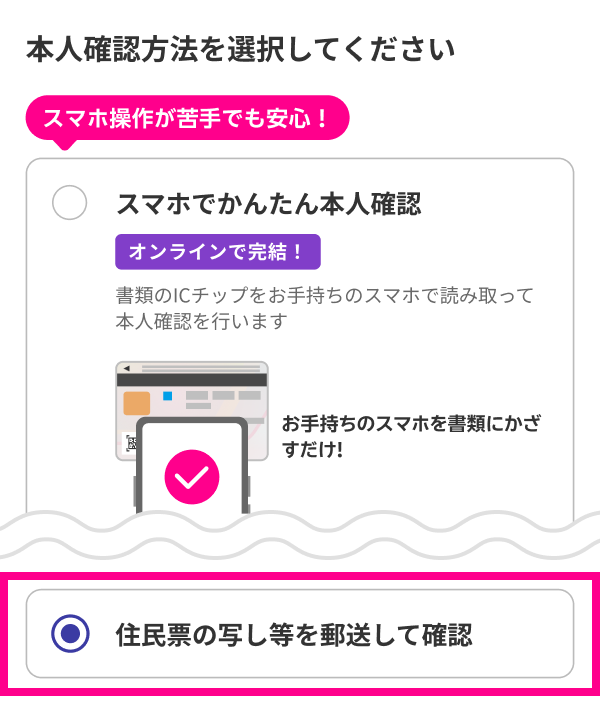This screenshot has height=708, width=600.
Task: Select スマホでかんたん本人確認 option
Action: coord(70,204)
